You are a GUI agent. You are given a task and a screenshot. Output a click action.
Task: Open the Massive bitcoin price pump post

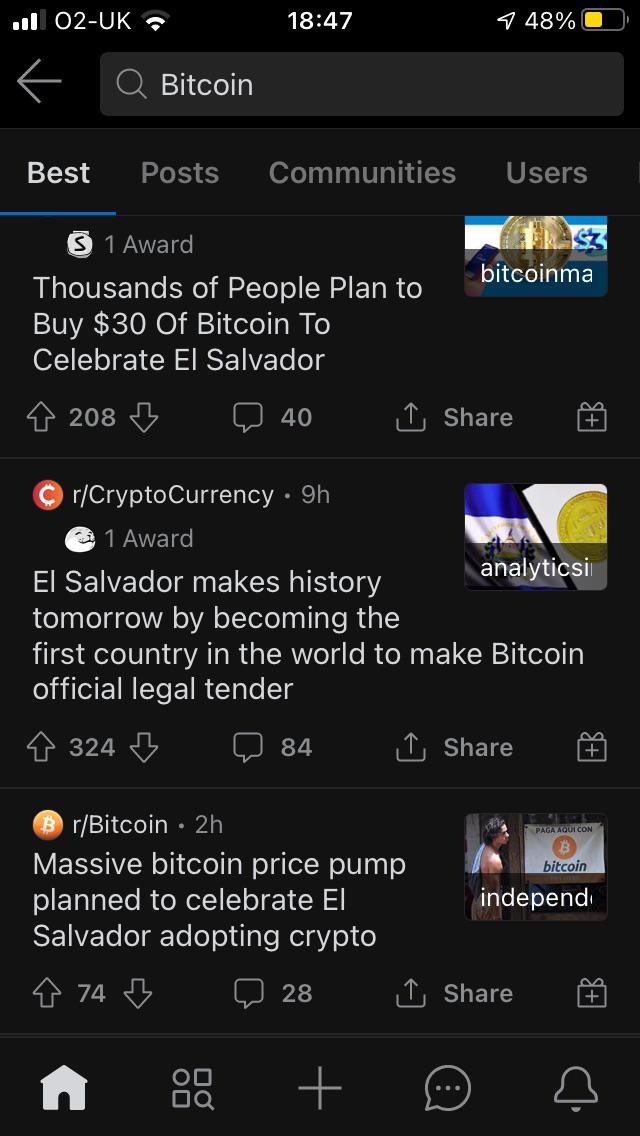tap(220, 900)
